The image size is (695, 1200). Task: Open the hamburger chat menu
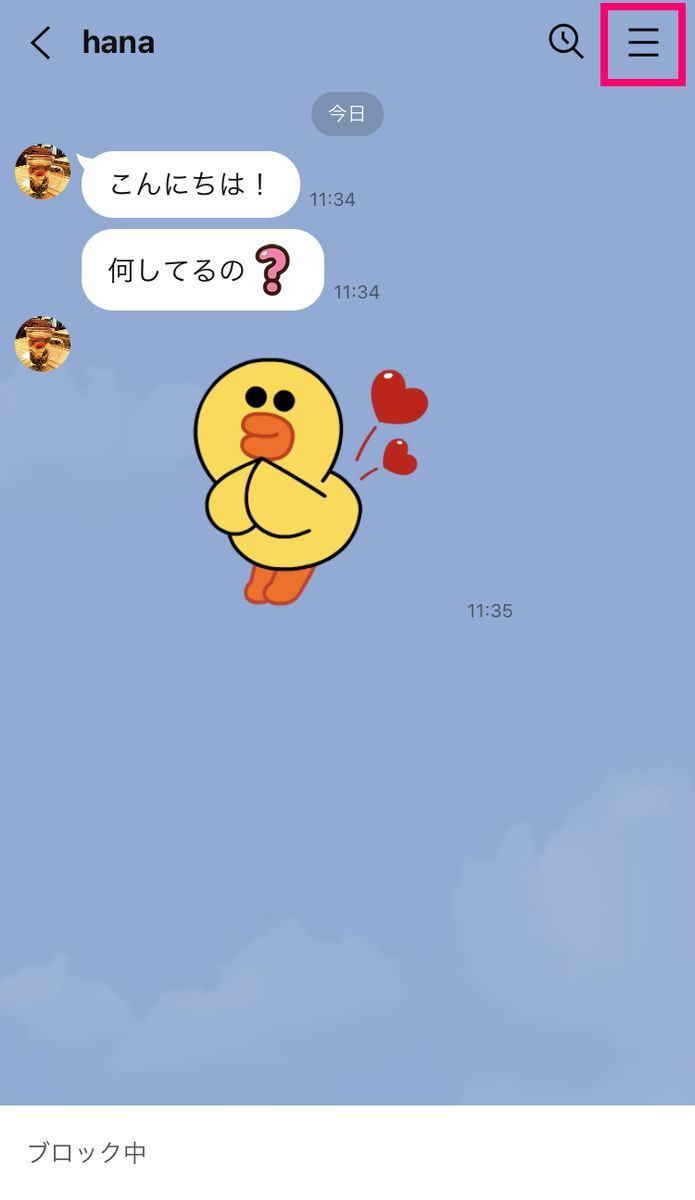coord(643,42)
